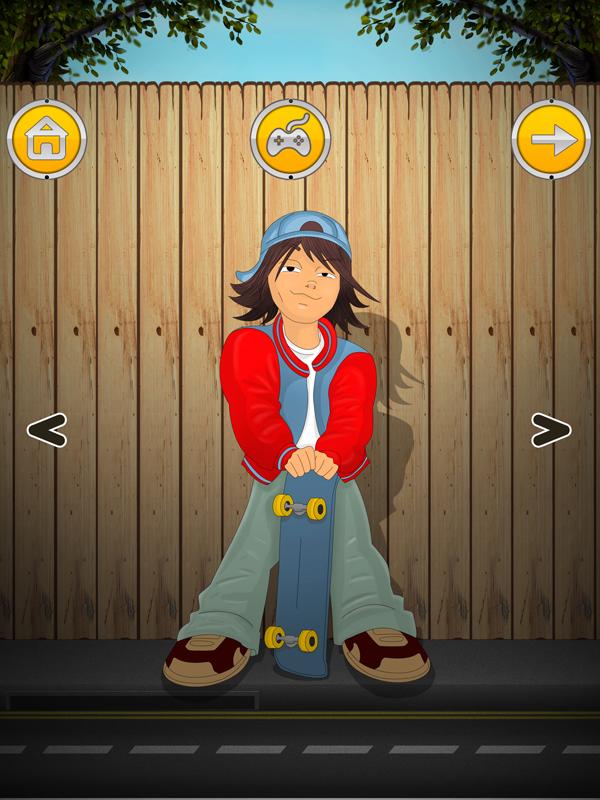Image resolution: width=600 pixels, height=800 pixels.
Task: Show the previous character
Action: (x=46, y=430)
